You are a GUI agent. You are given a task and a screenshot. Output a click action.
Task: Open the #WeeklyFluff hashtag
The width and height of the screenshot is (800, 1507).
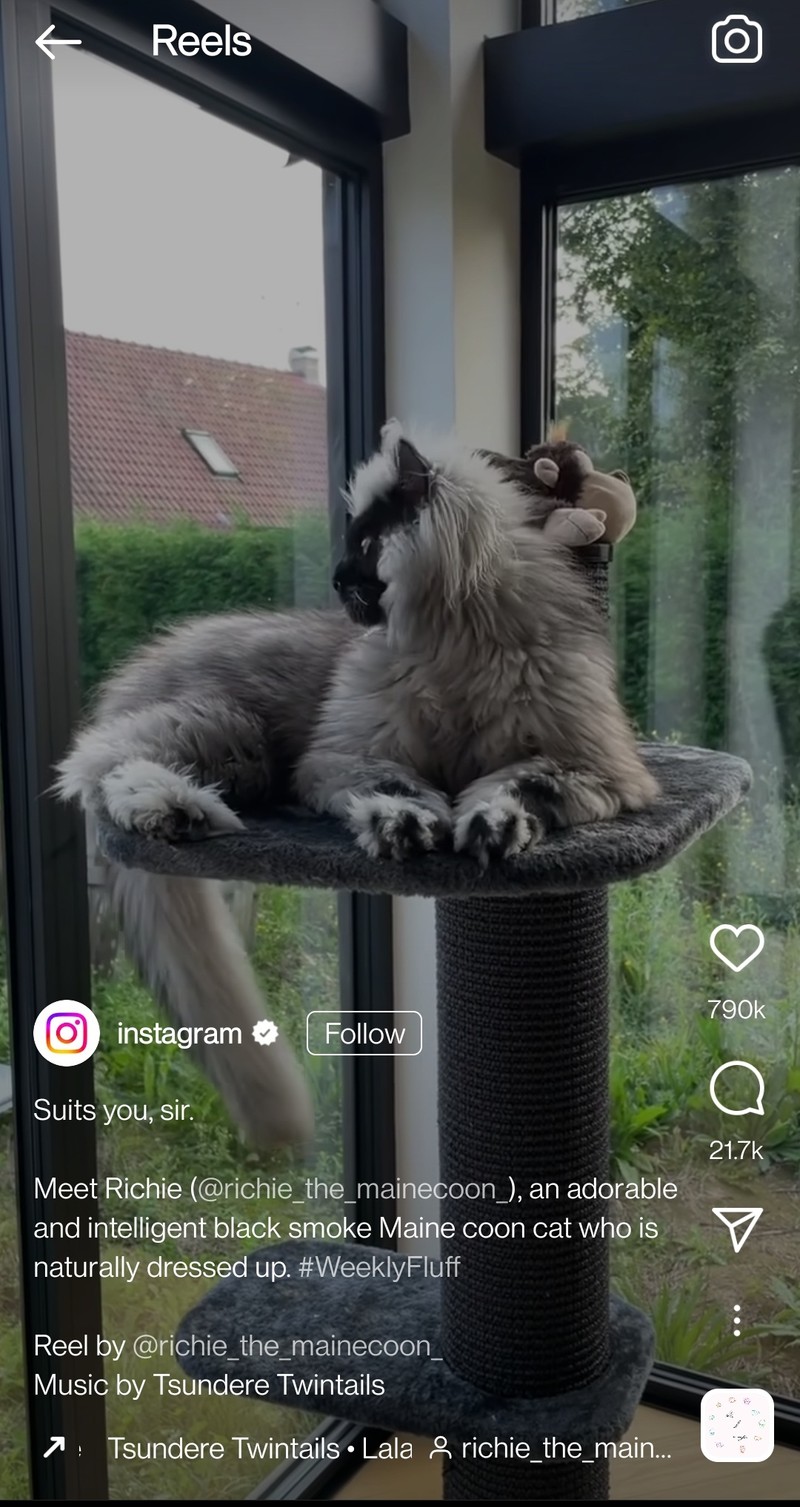379,1267
